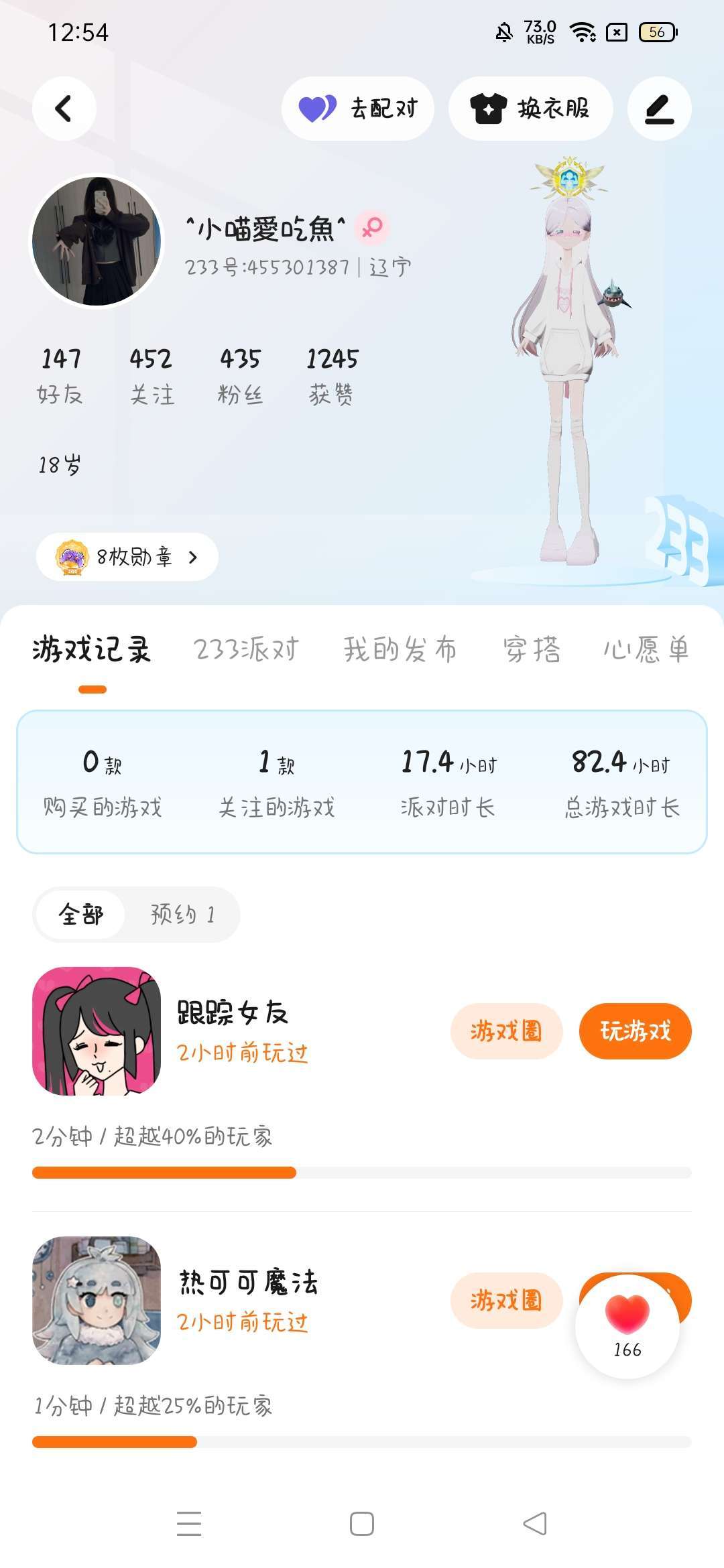
Task: Open the 452 关注 following list
Action: click(152, 377)
